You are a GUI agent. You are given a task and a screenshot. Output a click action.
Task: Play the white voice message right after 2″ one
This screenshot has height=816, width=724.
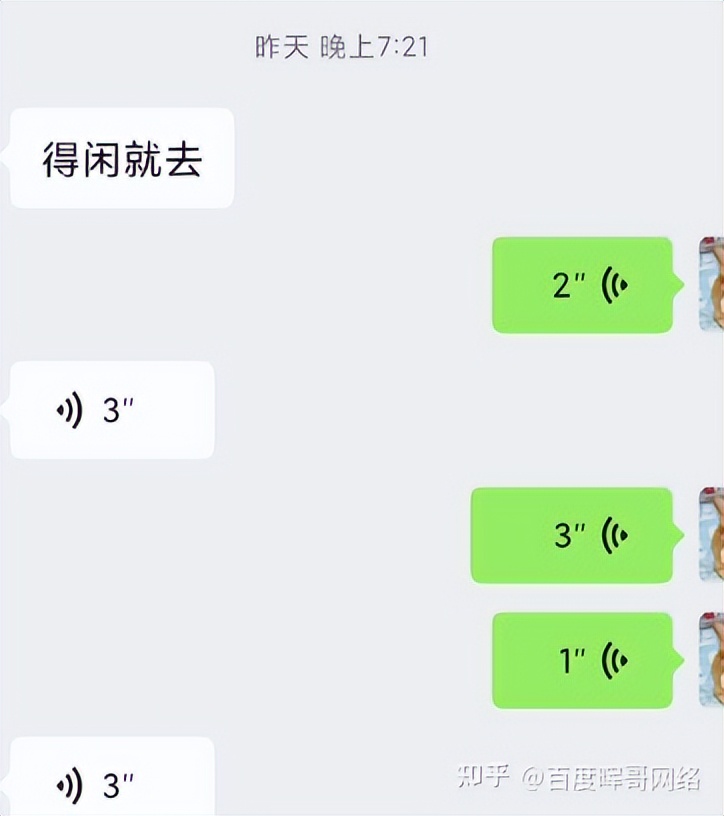112,410
